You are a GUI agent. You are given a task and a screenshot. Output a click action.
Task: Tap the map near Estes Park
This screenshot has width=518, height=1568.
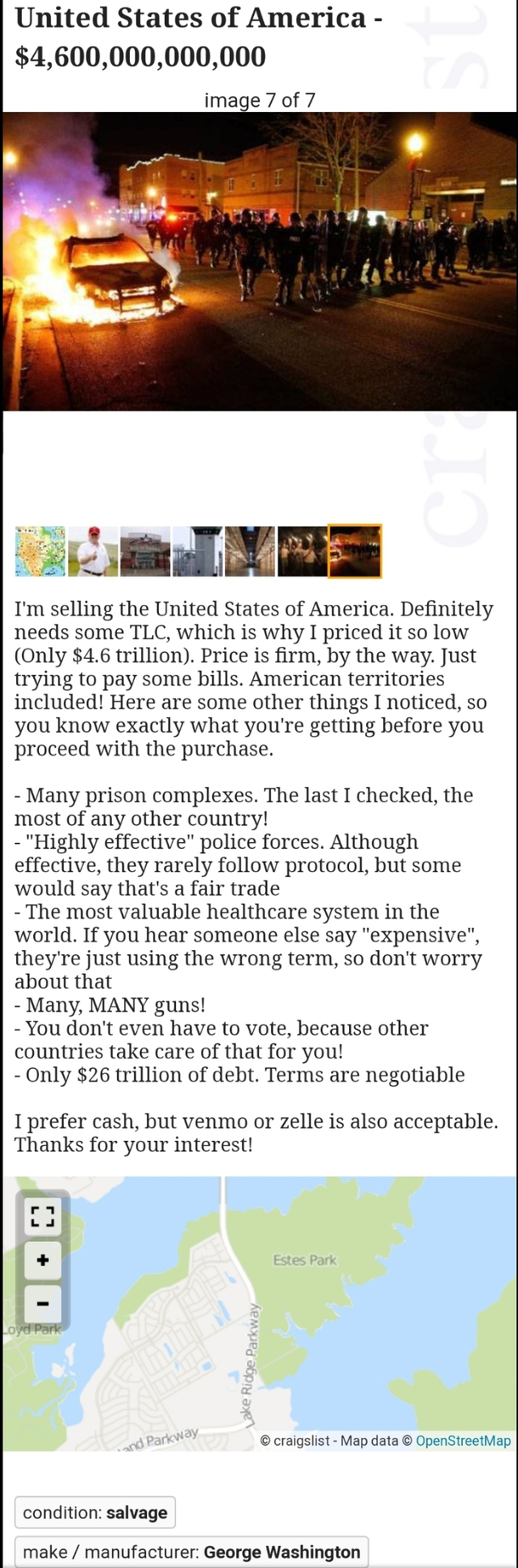(304, 1260)
